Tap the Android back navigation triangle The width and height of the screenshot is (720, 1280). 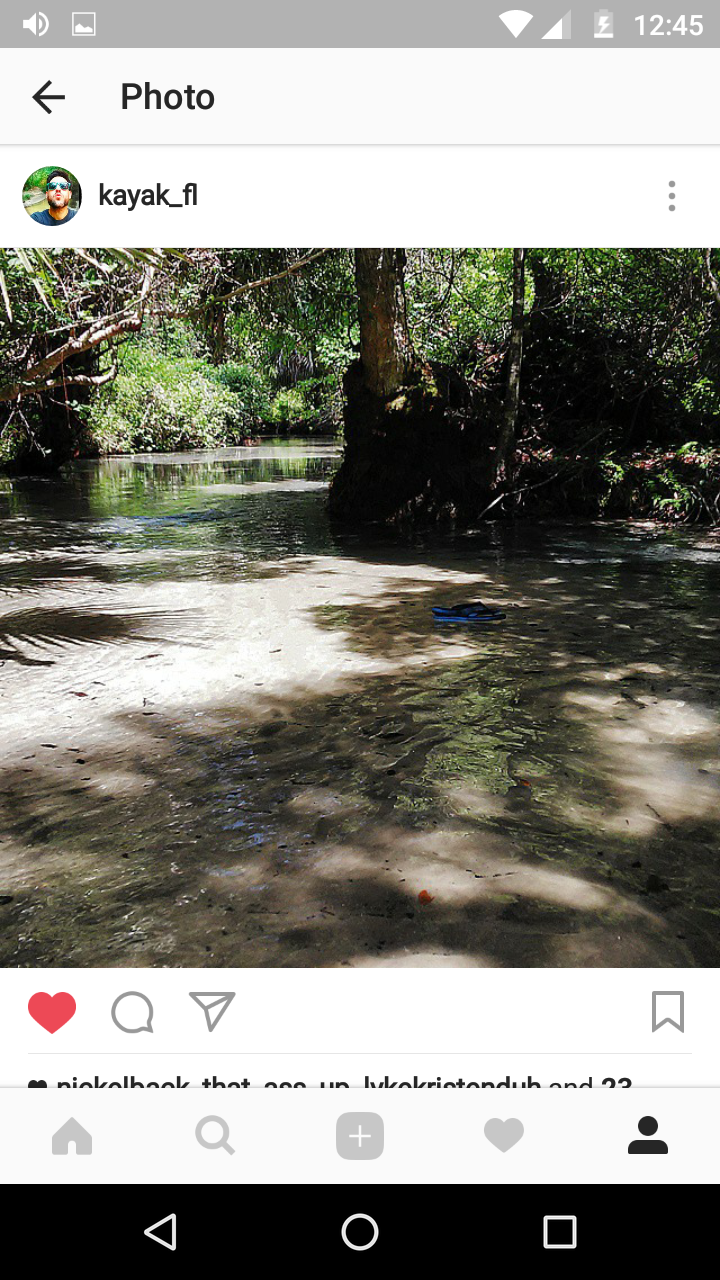coord(160,1231)
